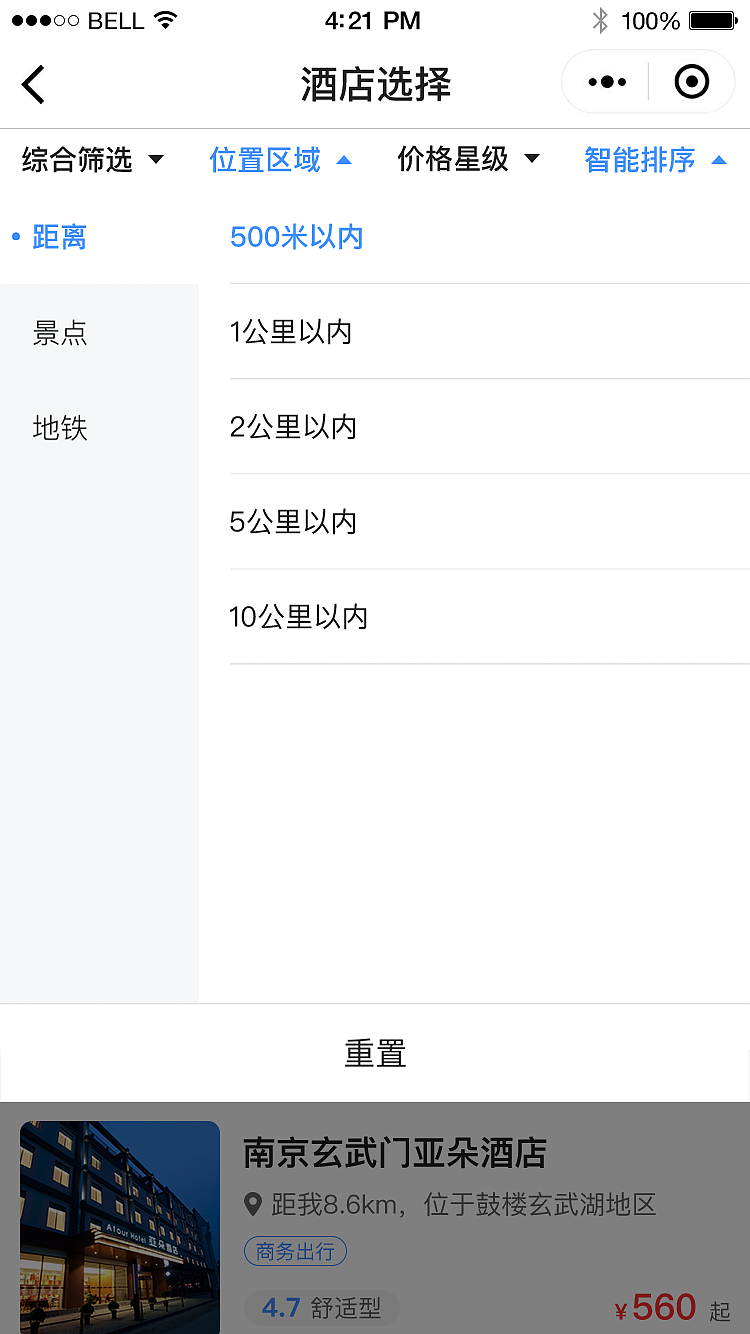
Task: Open the 综合筛选 dropdown
Action: click(93, 160)
